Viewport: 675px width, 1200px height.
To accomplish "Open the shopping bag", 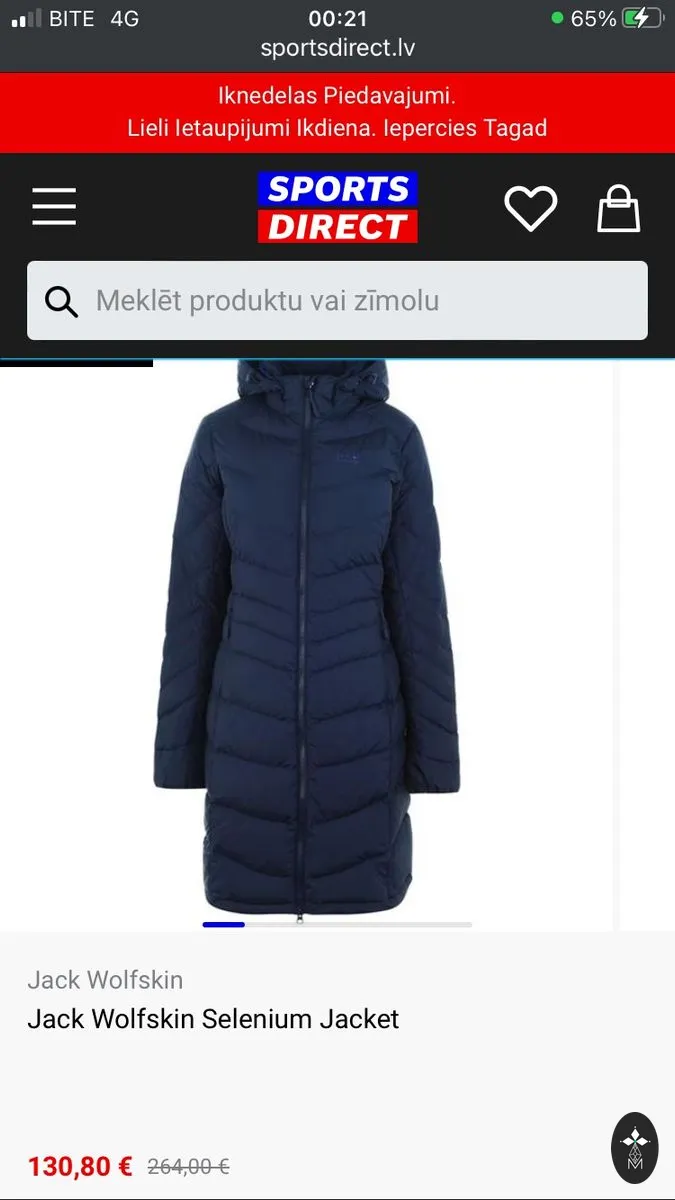I will tap(618, 208).
